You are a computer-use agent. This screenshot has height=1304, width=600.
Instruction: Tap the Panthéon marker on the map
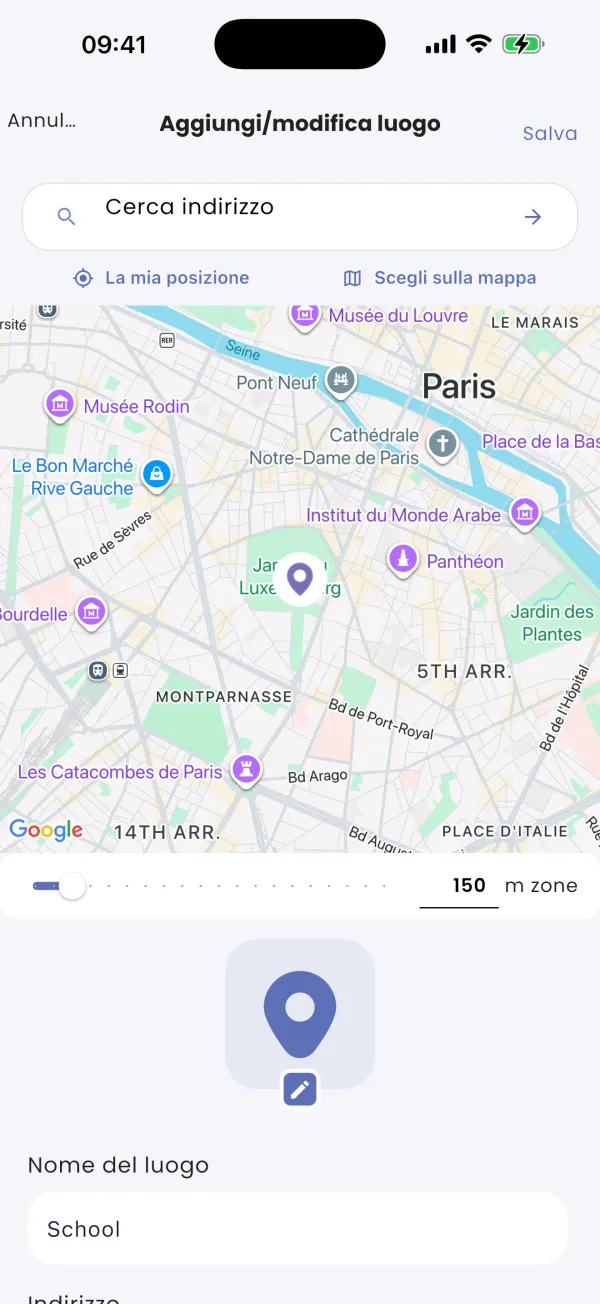(402, 561)
